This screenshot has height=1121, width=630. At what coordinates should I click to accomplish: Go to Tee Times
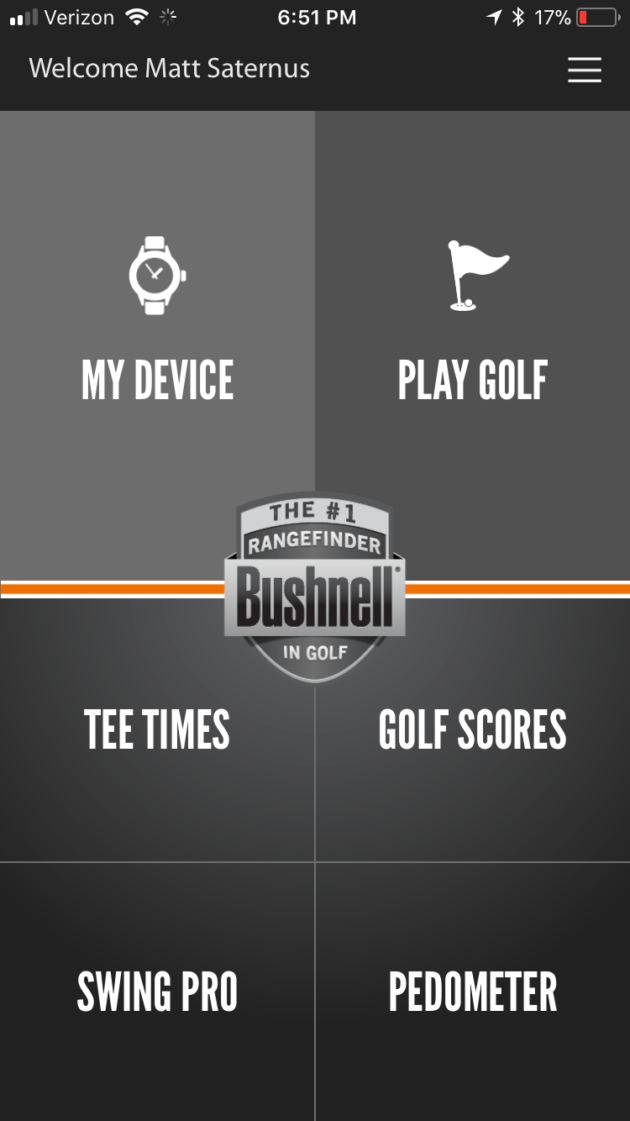click(157, 730)
